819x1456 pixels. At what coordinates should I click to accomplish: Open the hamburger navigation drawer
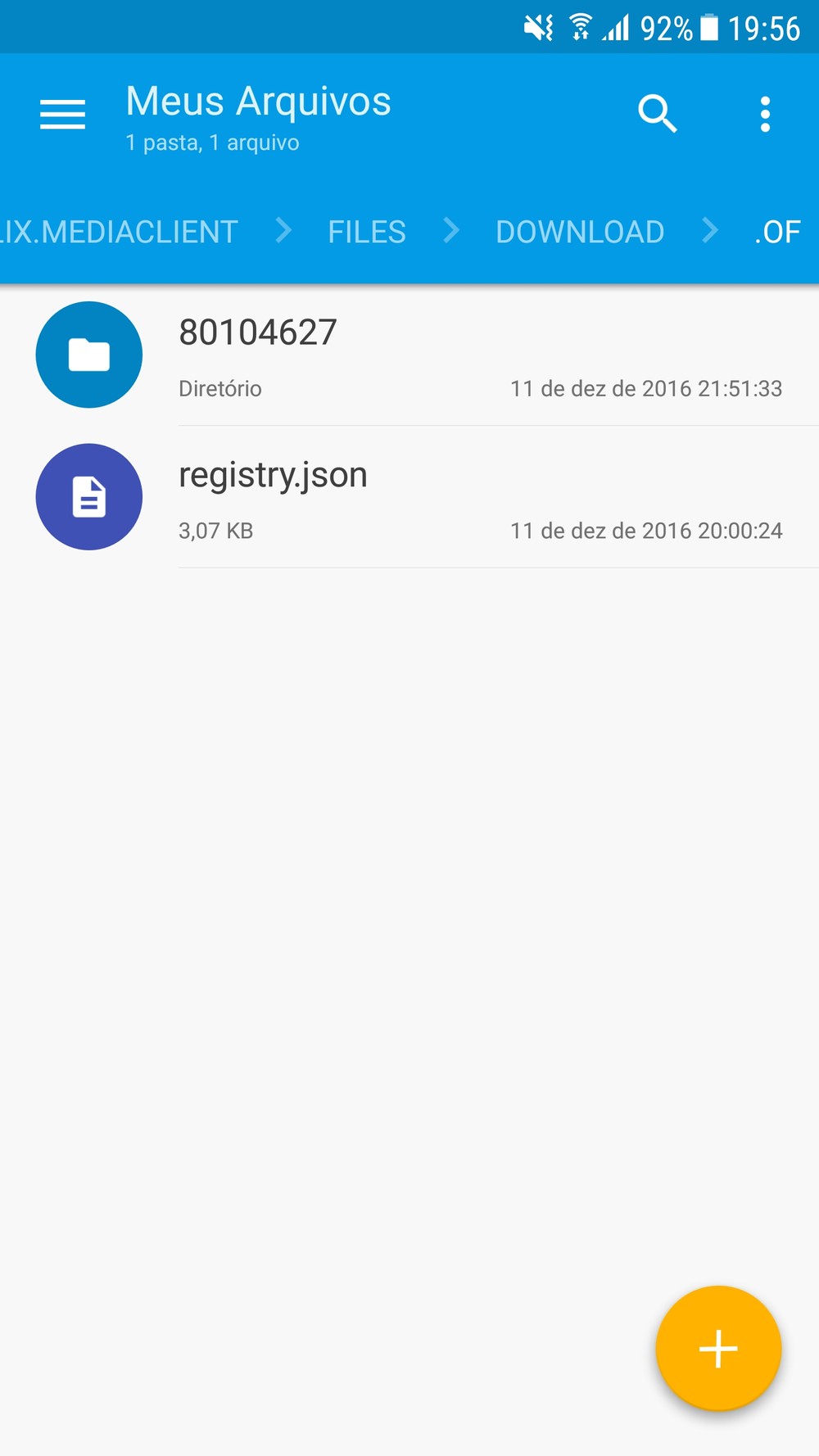[63, 114]
